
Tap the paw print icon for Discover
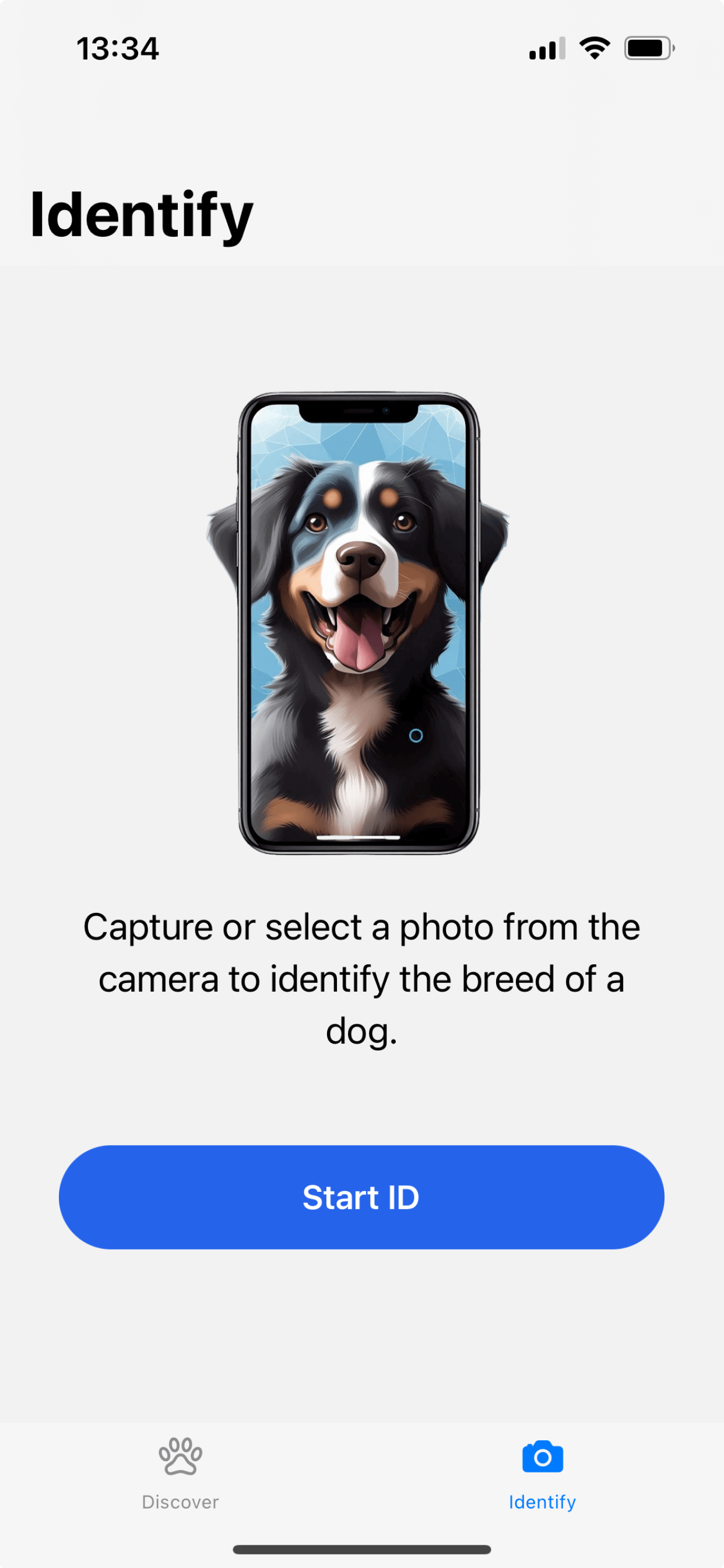180,1458
